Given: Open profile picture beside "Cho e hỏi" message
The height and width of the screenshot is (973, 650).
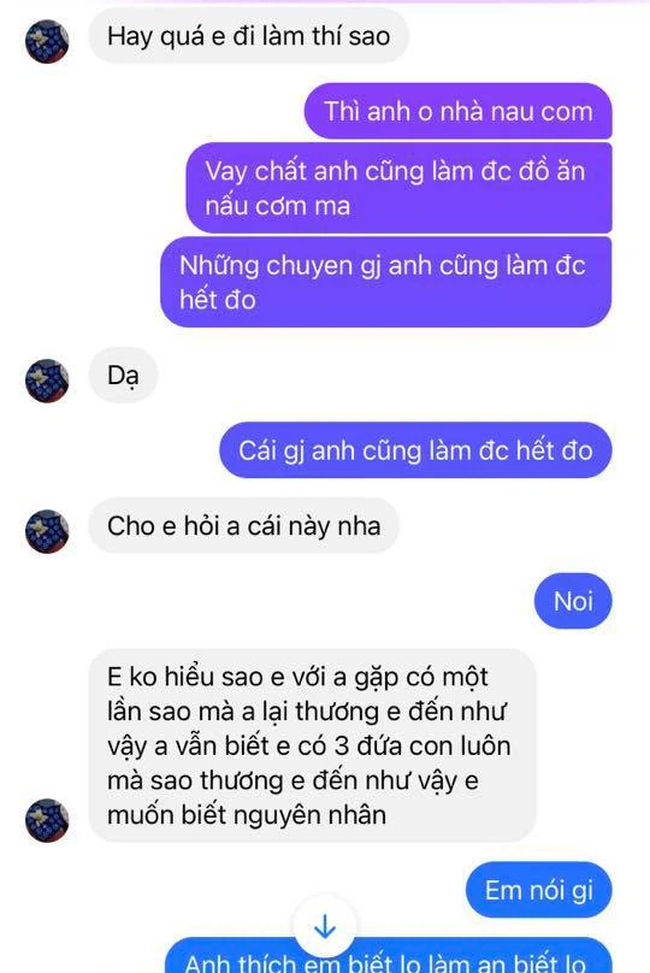Looking at the screenshot, I should [x=47, y=530].
